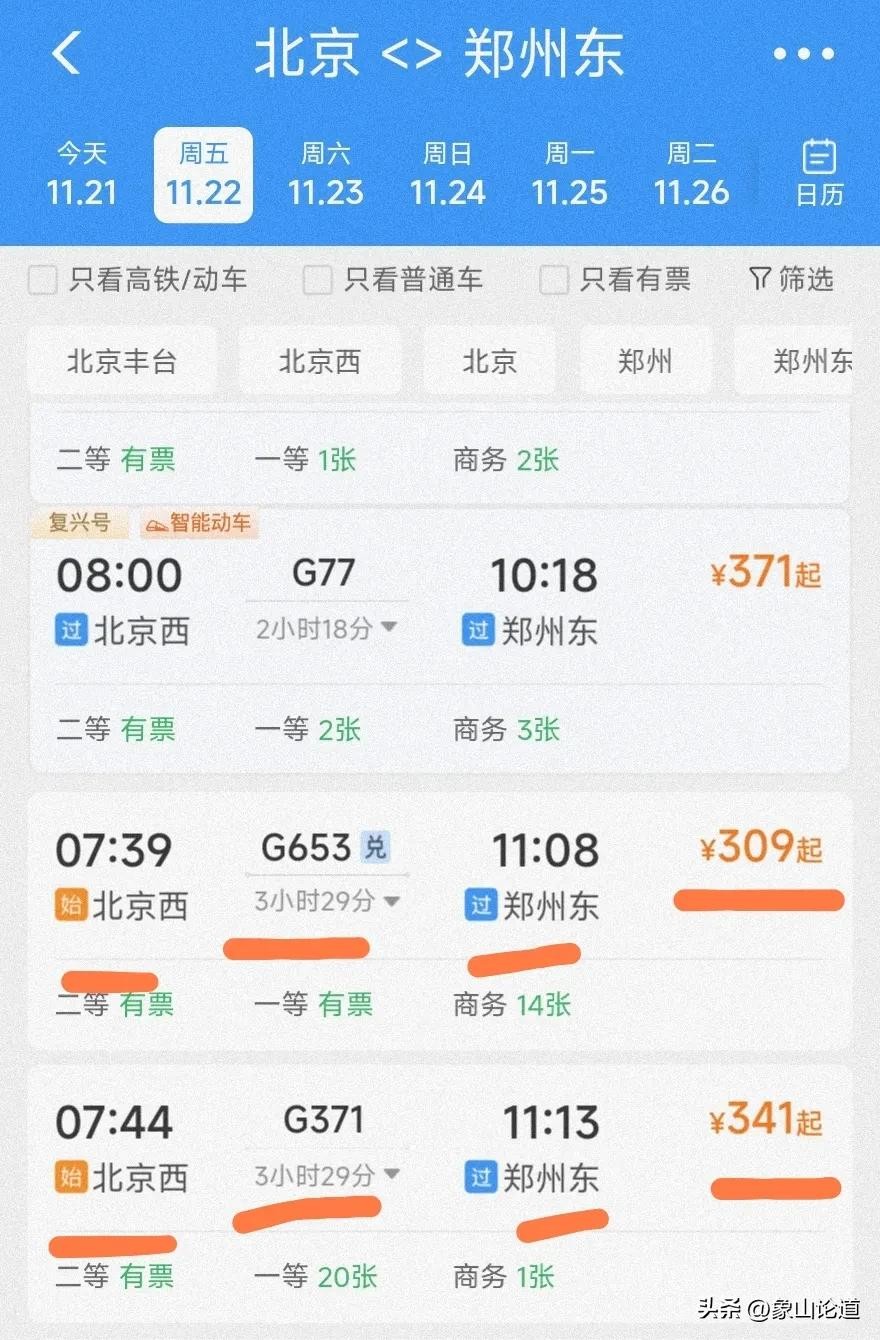Go back using the top-left arrow
Viewport: 880px width, 1340px height.
pos(66,53)
